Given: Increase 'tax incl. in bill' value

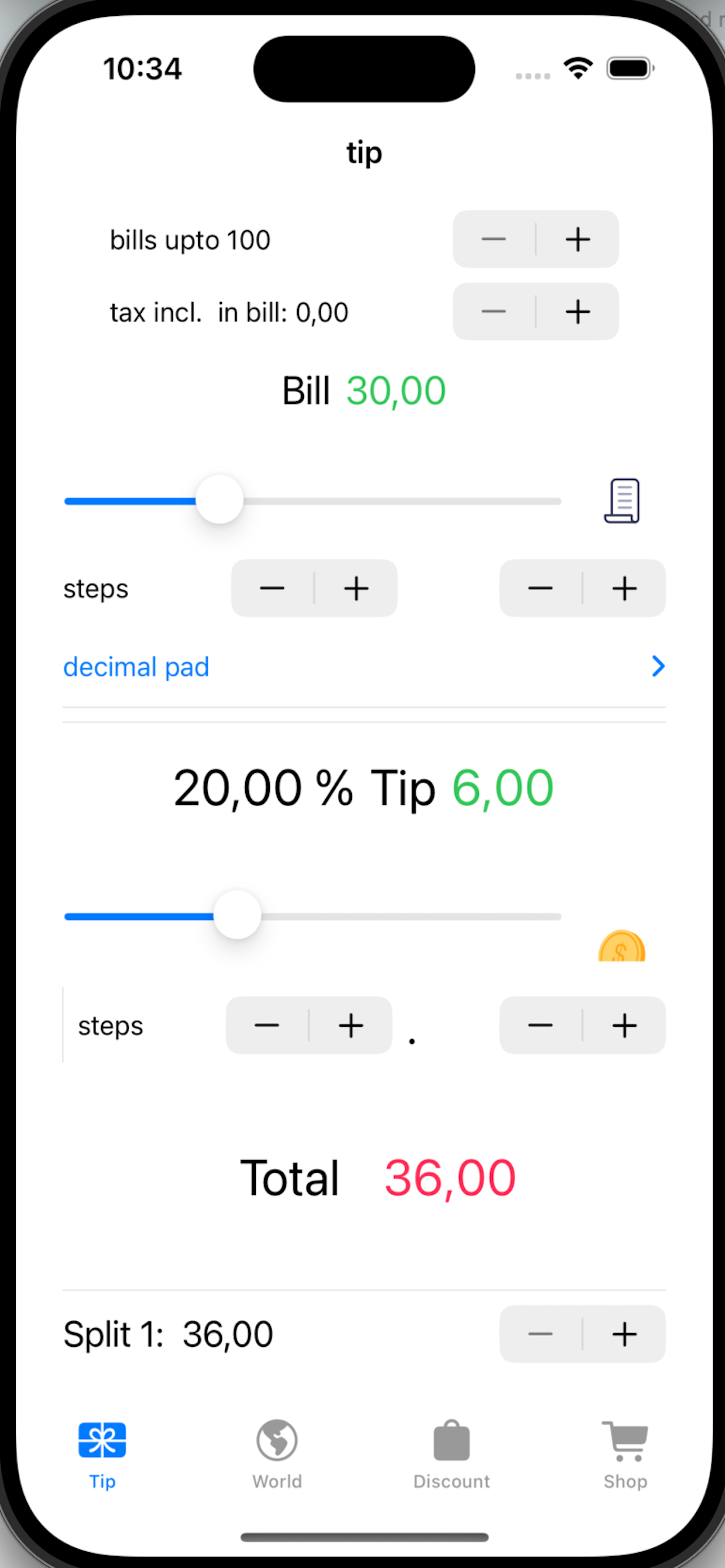Looking at the screenshot, I should tap(577, 312).
